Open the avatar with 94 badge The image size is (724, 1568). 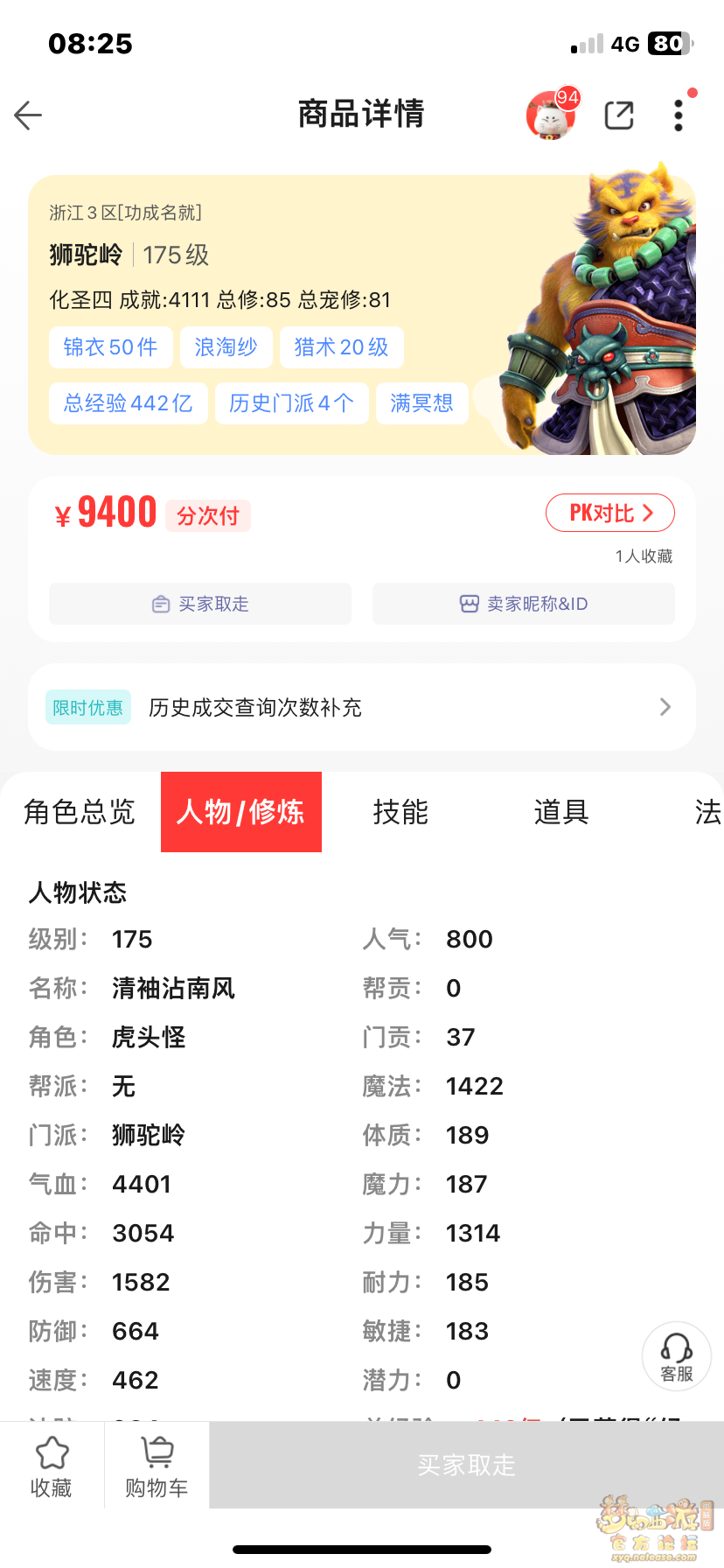pos(551,115)
